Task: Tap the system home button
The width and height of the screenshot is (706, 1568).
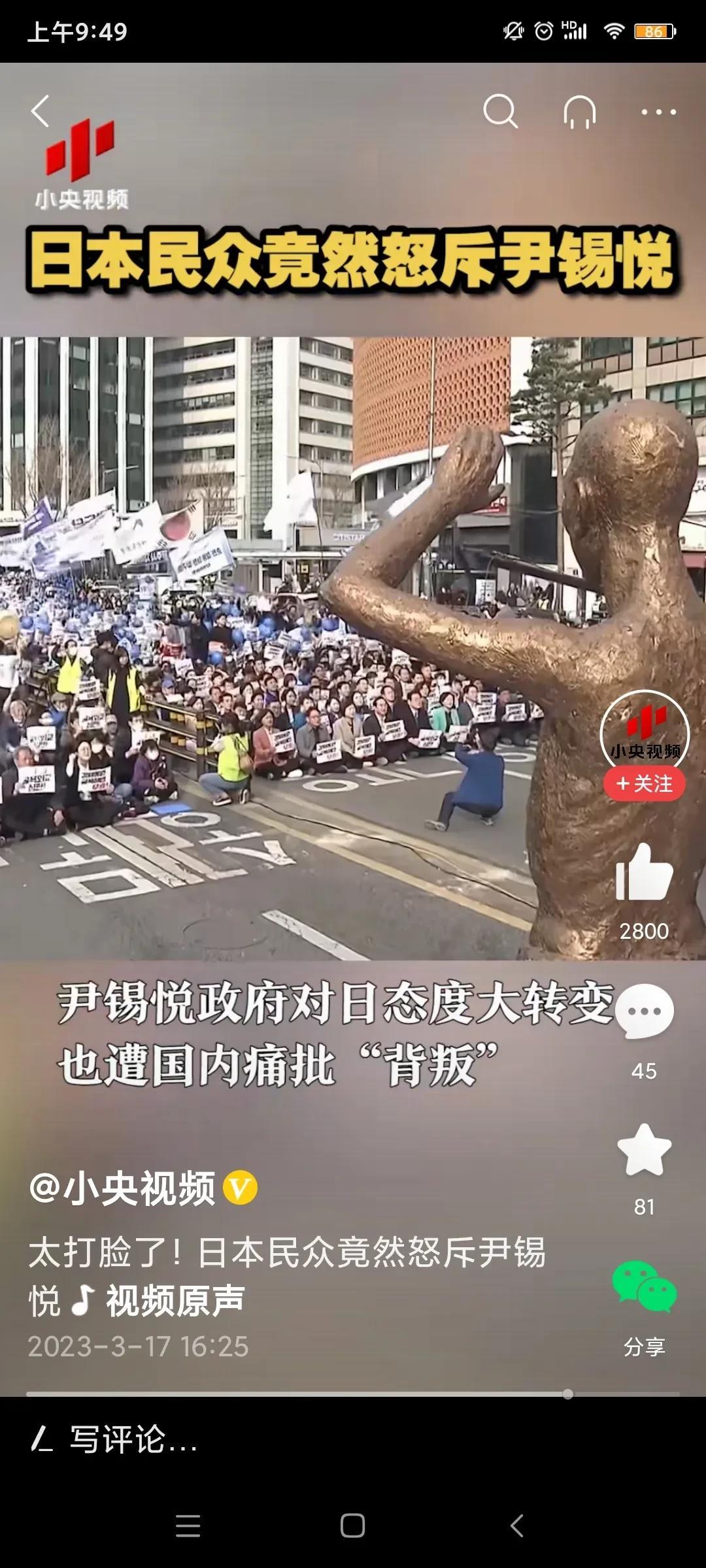Action: pos(352,1526)
